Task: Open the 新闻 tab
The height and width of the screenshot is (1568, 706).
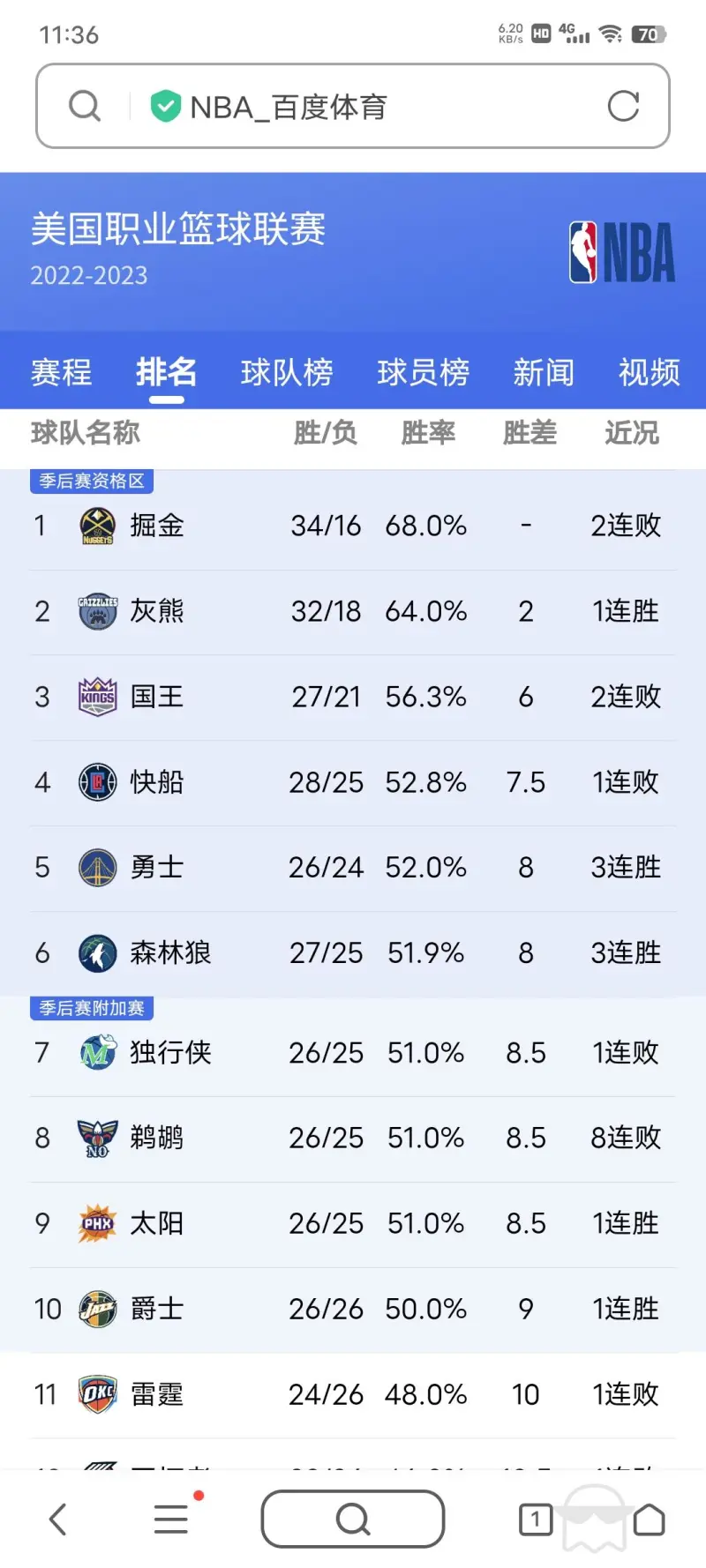Action: [x=544, y=372]
